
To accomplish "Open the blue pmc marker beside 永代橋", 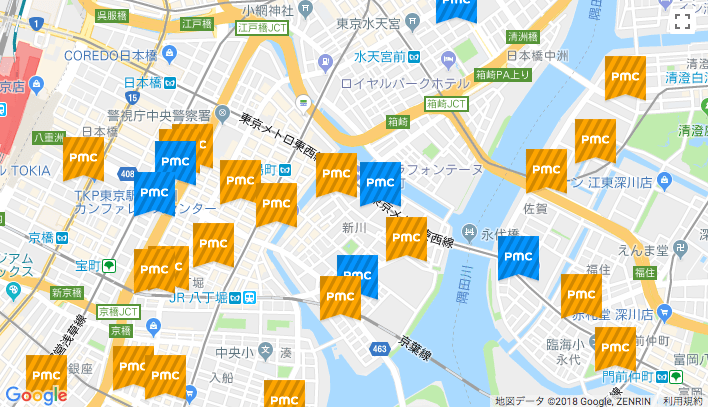I will [518, 256].
